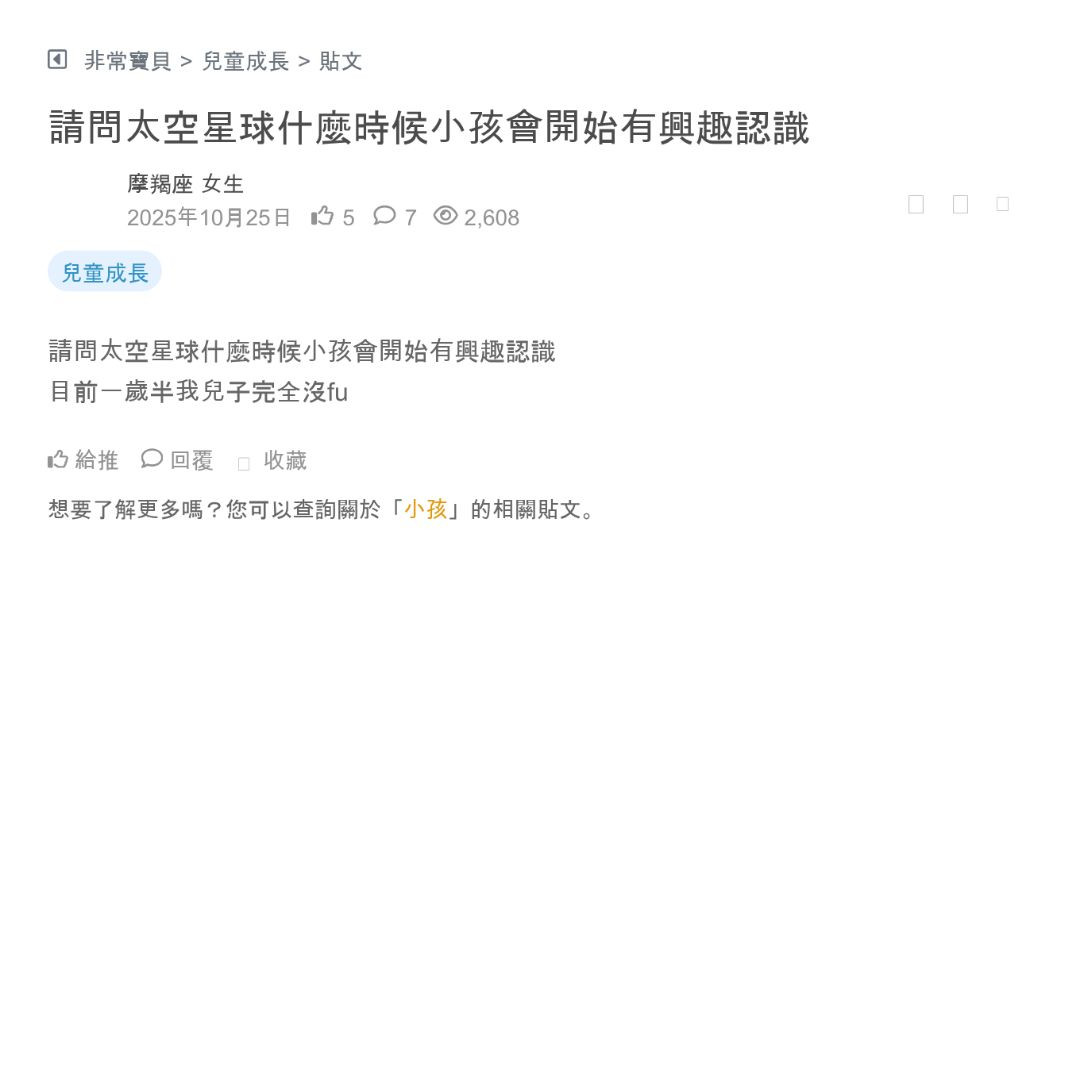
Task: Save post with 收藏
Action: pos(273,461)
